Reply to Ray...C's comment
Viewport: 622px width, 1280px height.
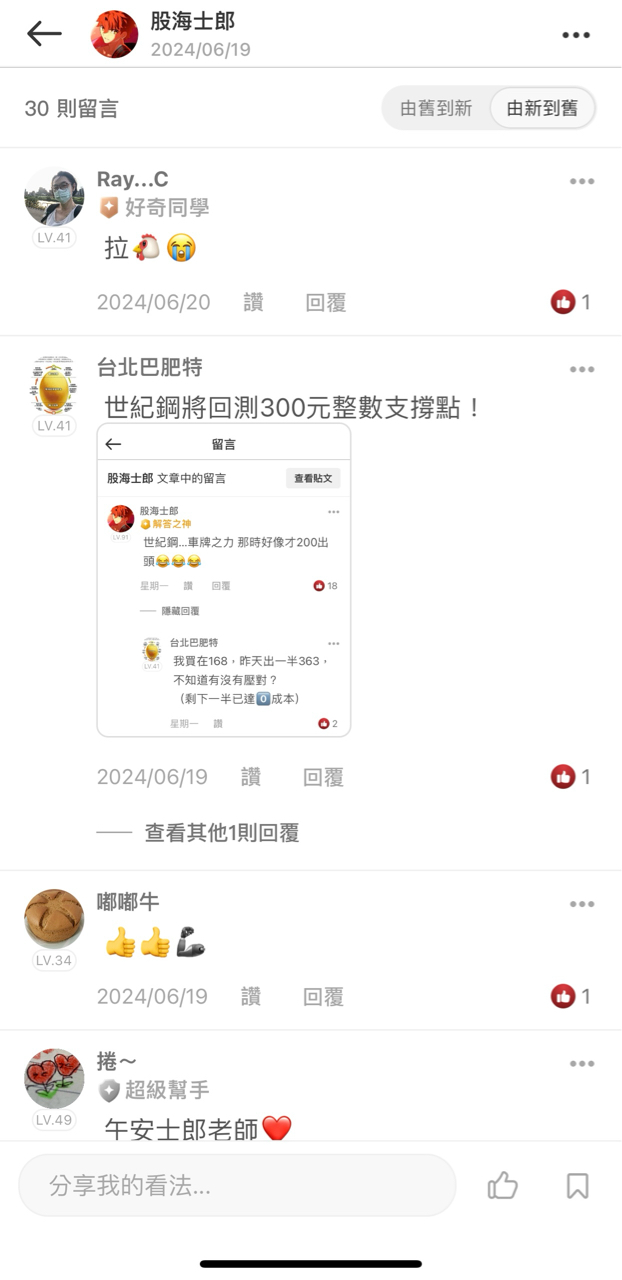pyautogui.click(x=326, y=302)
